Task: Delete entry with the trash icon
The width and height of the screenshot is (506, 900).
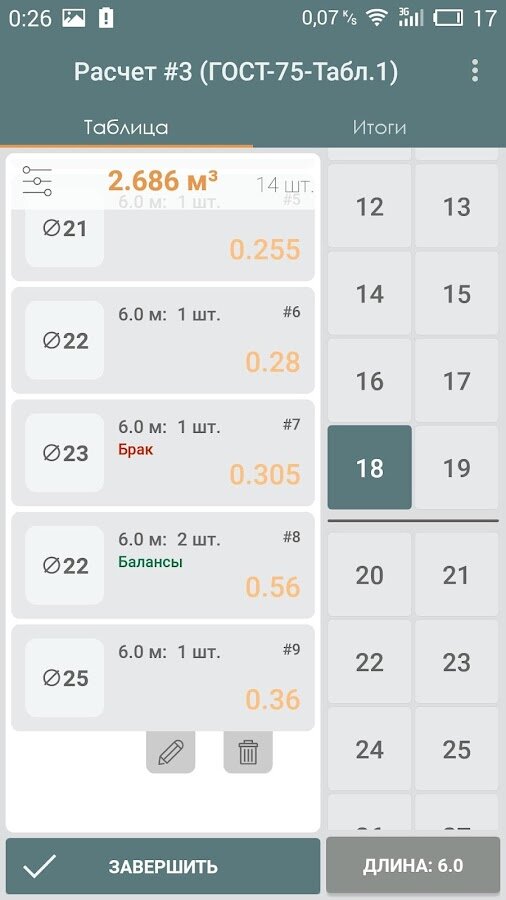Action: point(248,752)
